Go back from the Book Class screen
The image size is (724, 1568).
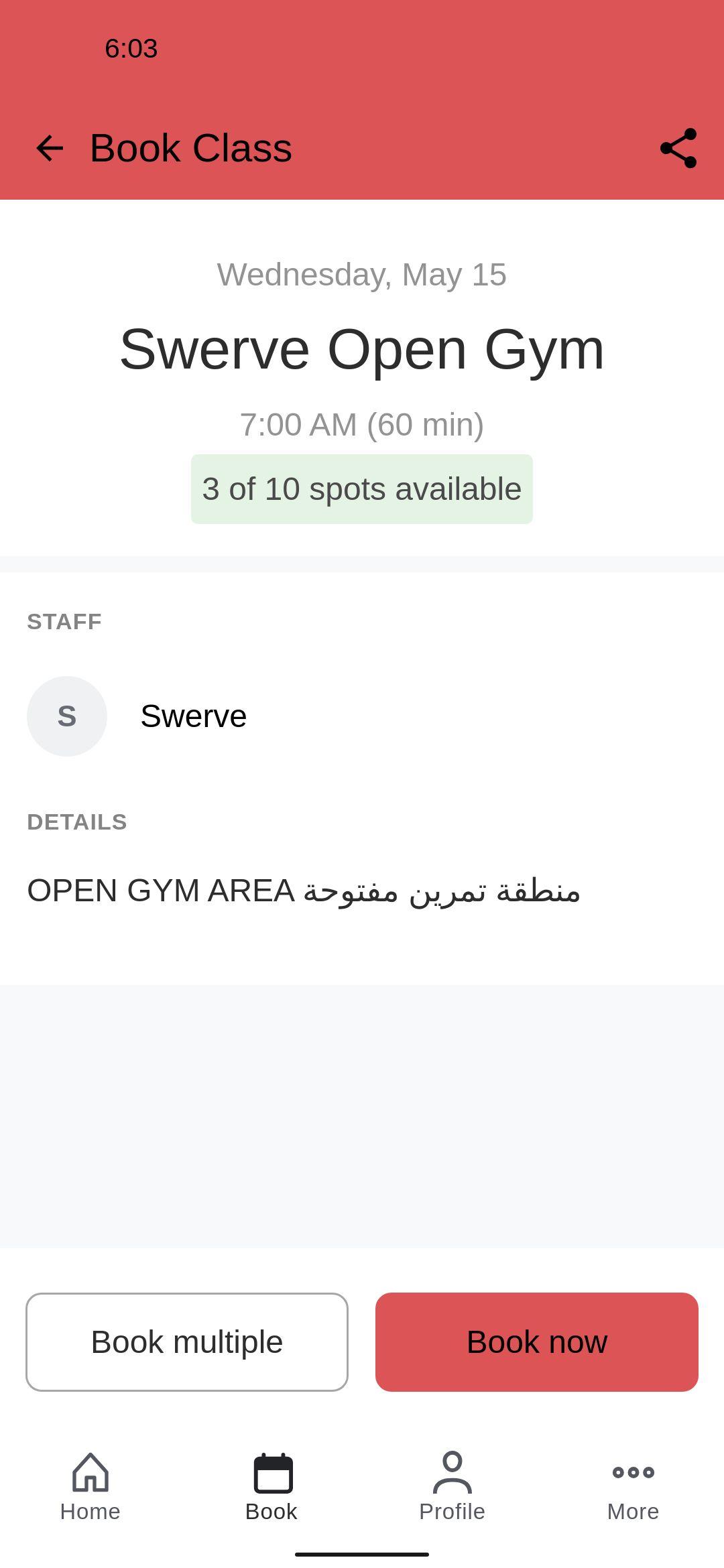click(x=50, y=148)
